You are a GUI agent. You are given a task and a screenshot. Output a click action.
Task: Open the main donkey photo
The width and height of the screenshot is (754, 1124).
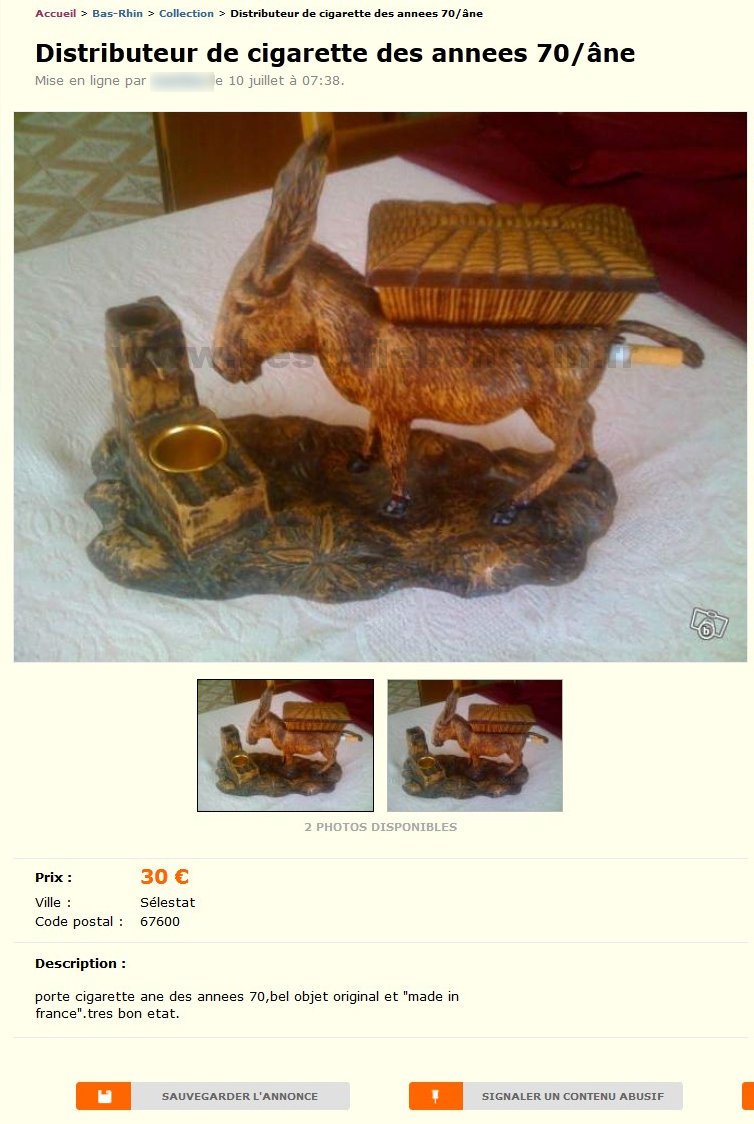pos(380,386)
